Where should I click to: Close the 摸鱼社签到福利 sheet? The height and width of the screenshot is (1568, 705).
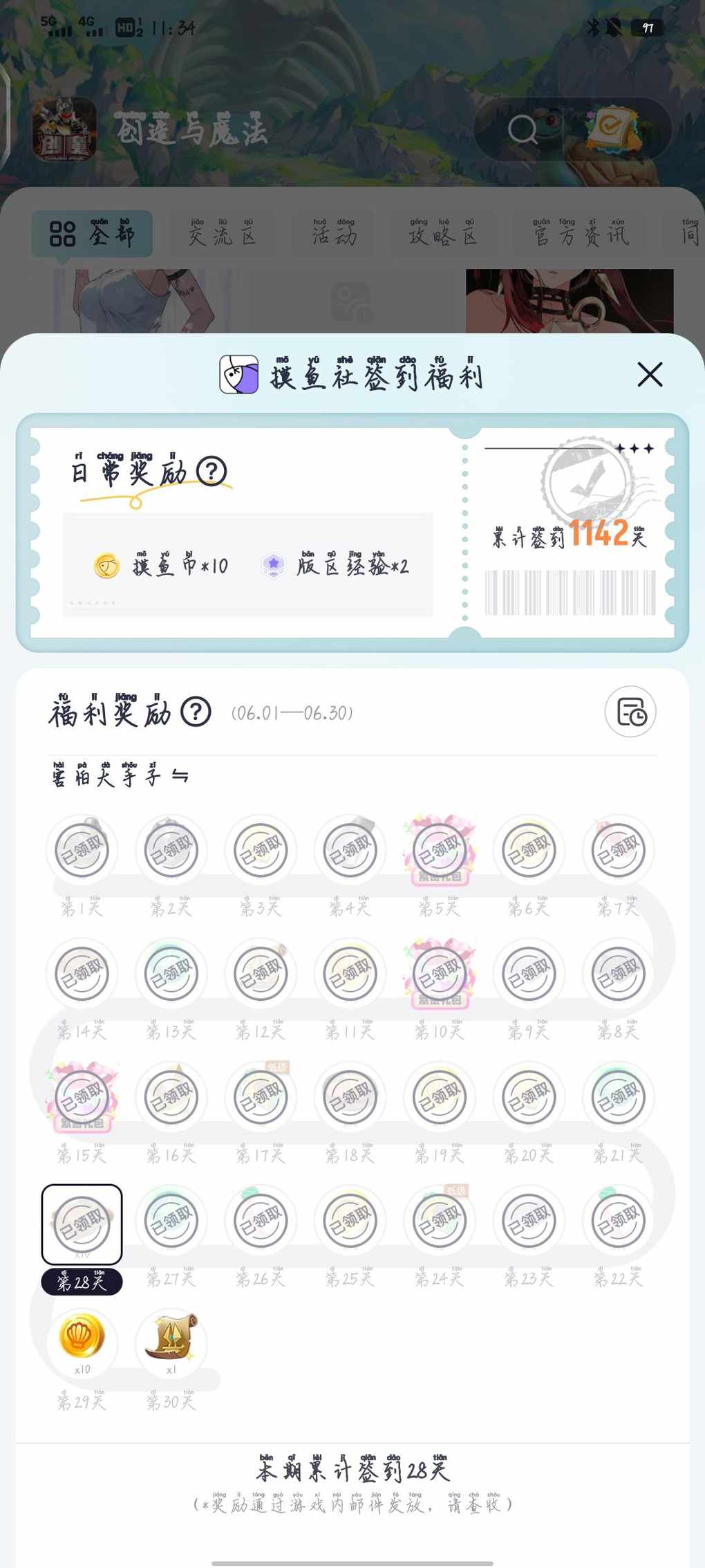point(650,375)
